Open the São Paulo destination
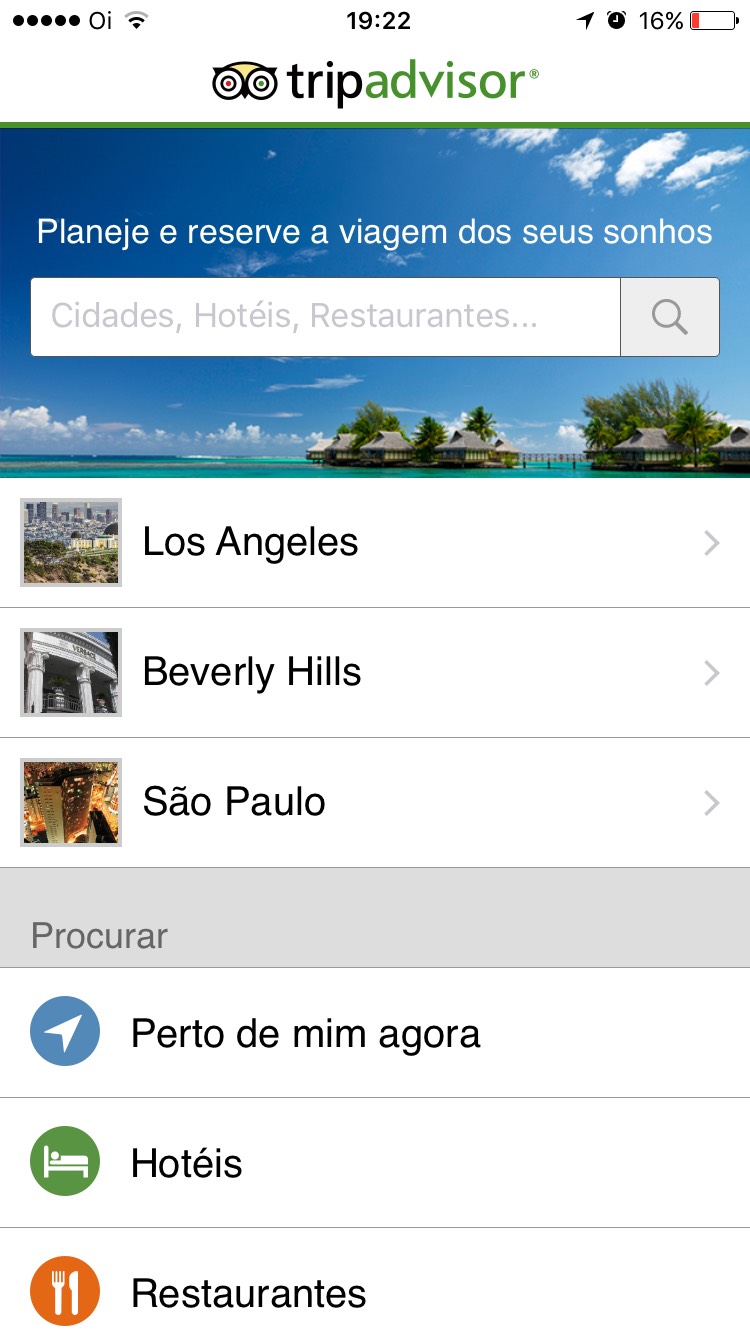 pyautogui.click(x=375, y=803)
